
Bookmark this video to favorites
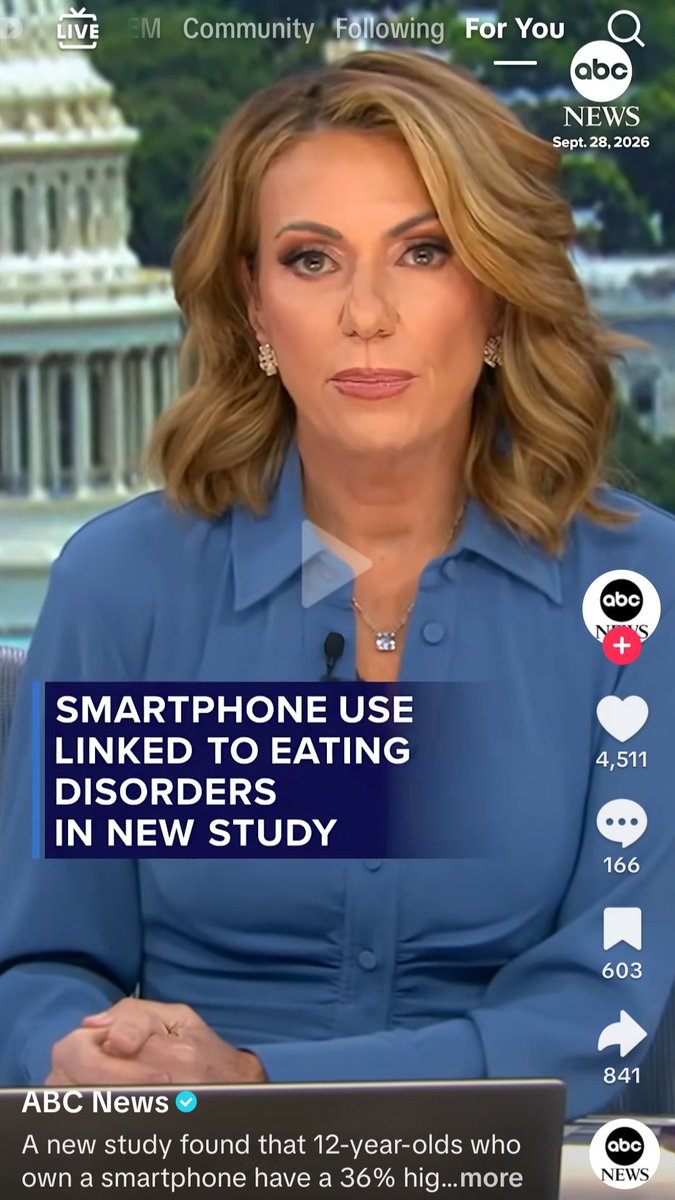[622, 930]
